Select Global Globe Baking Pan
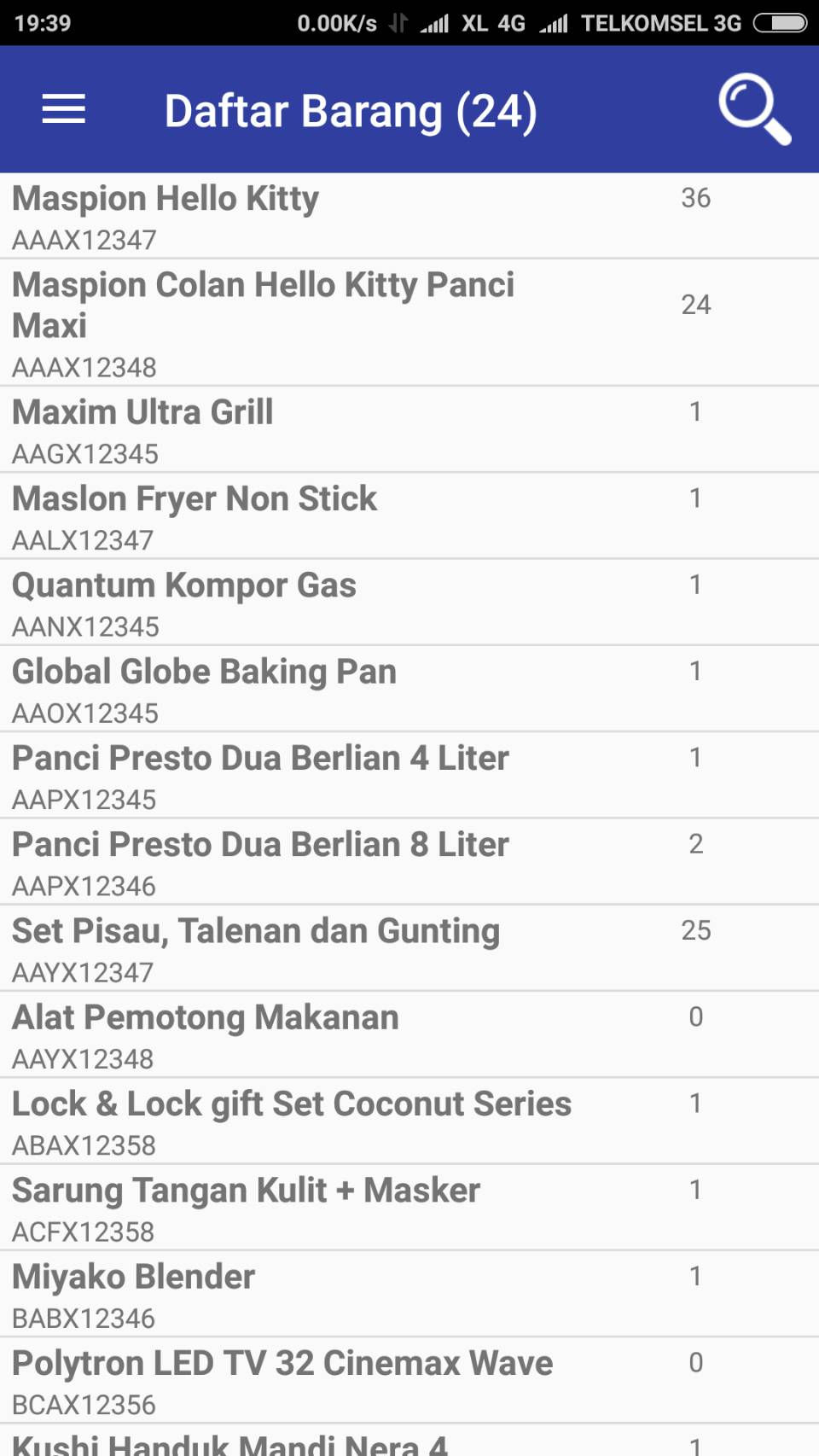Image resolution: width=819 pixels, height=1456 pixels. (x=409, y=689)
